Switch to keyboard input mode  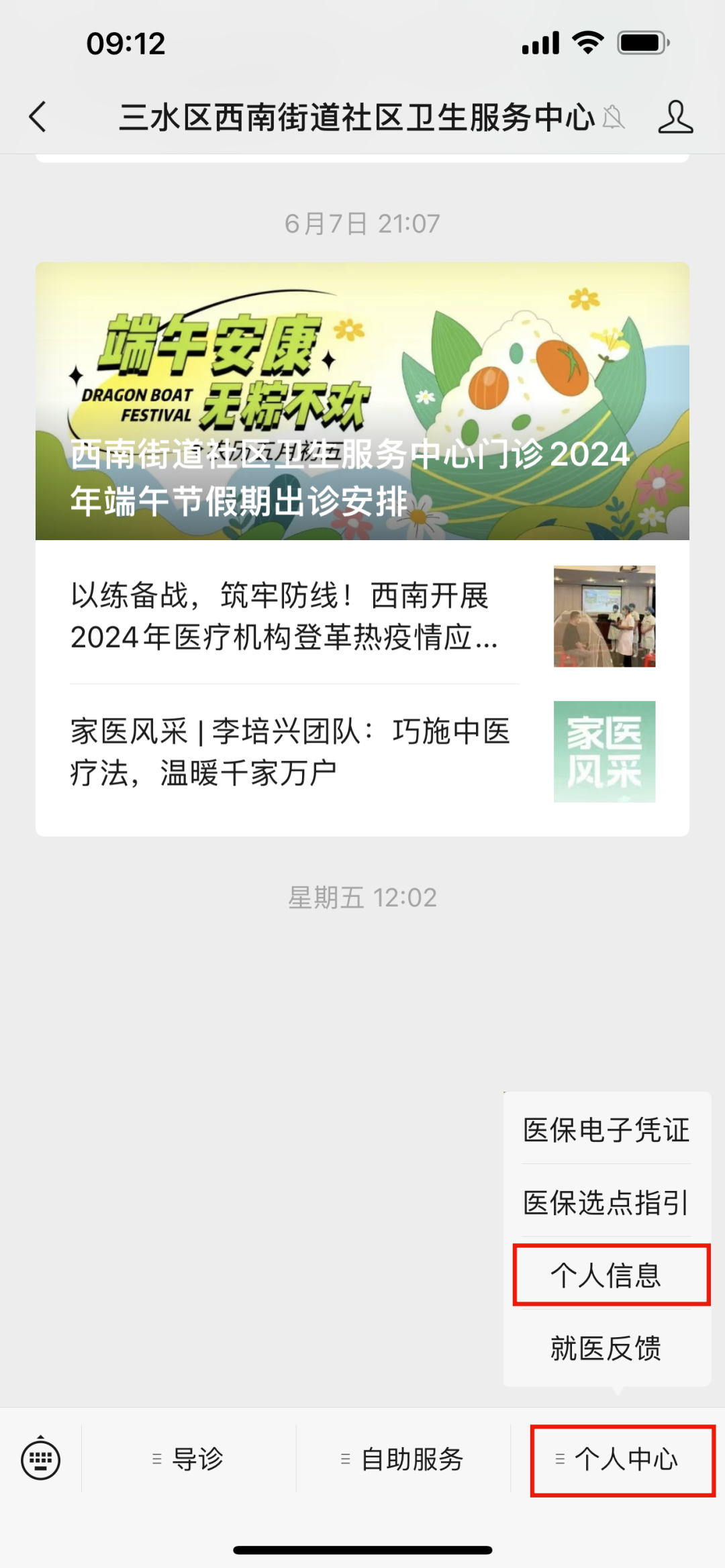click(41, 1459)
